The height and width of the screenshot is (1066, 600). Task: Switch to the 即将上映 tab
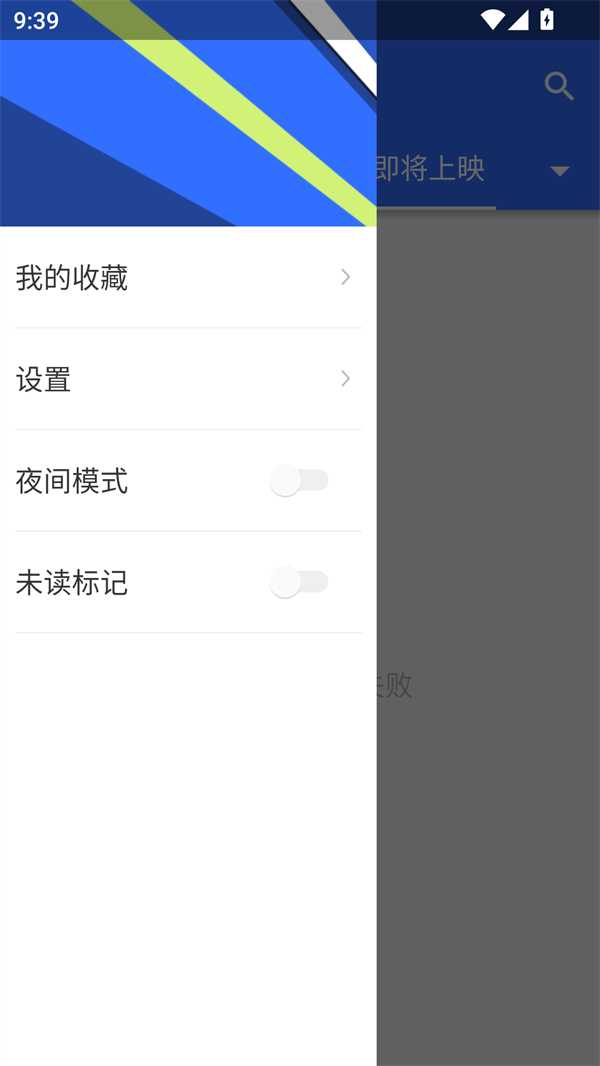click(432, 169)
